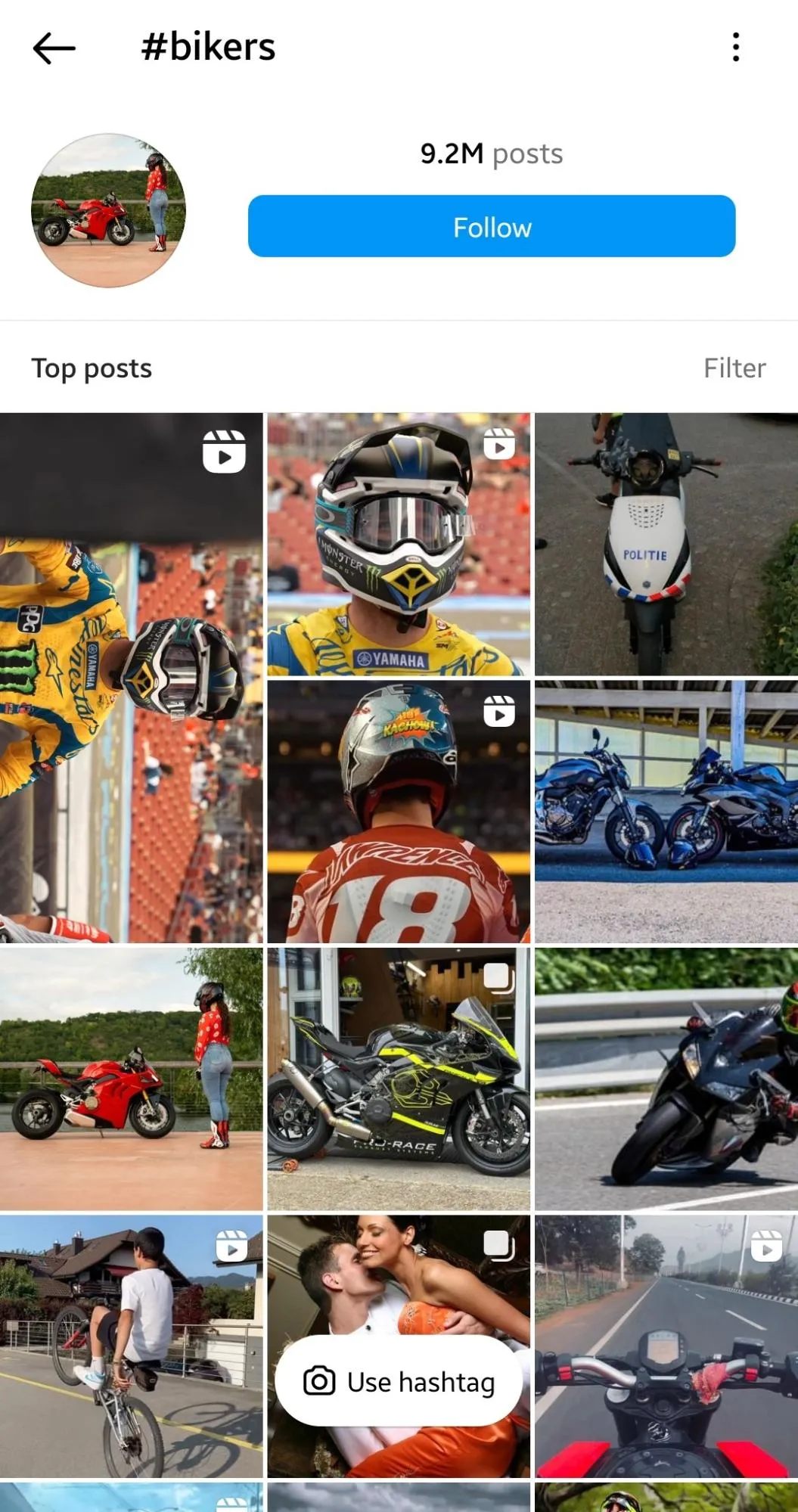Click the back arrow to leave #bikers
The image size is (798, 1512).
(55, 48)
